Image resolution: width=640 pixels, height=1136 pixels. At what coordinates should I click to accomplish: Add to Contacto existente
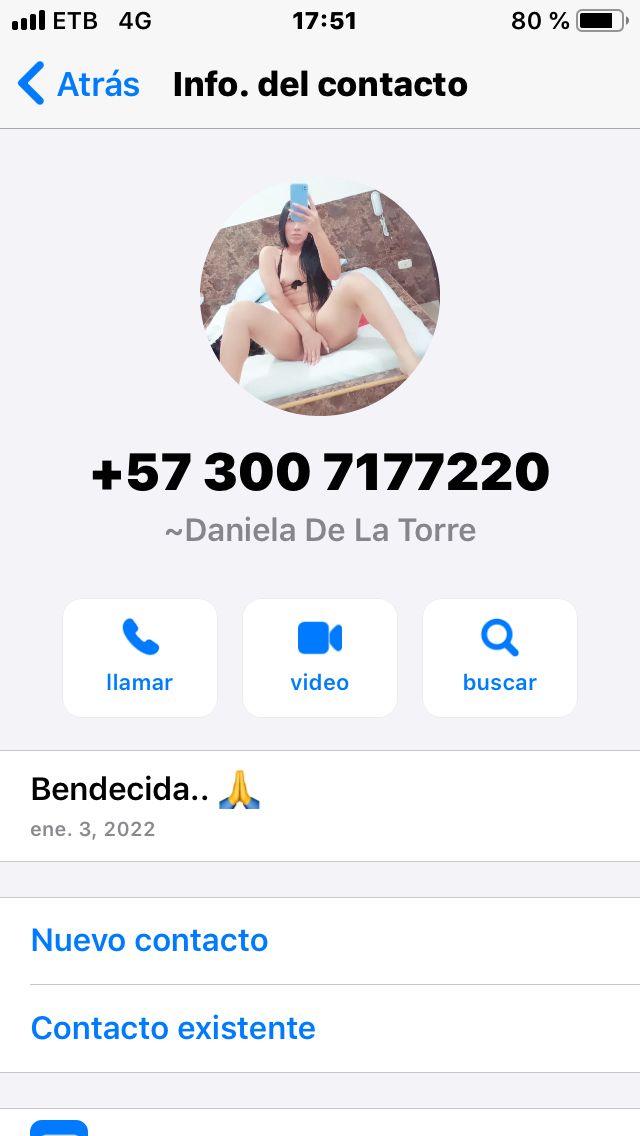(x=173, y=1028)
